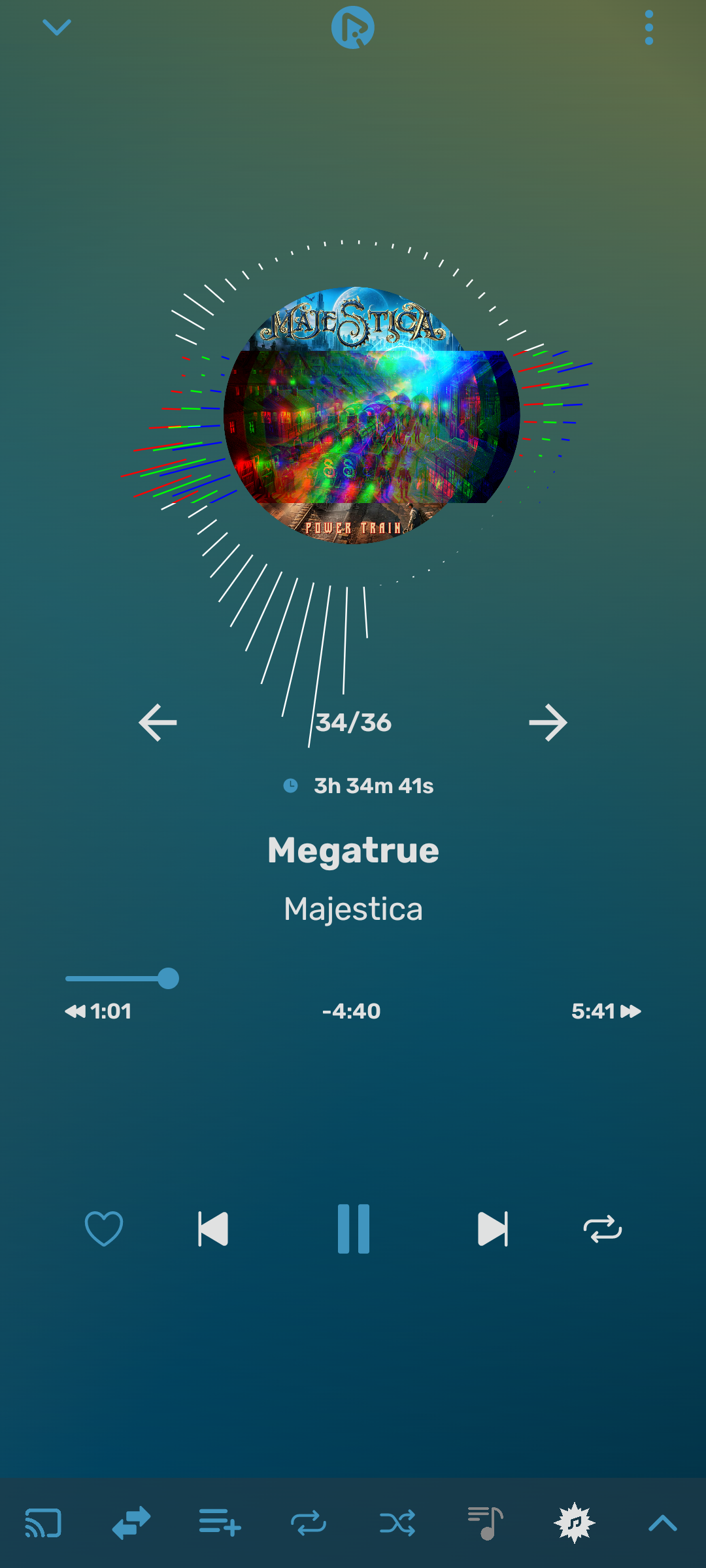
Task: Pause the Megatrue playback
Action: click(x=353, y=1229)
